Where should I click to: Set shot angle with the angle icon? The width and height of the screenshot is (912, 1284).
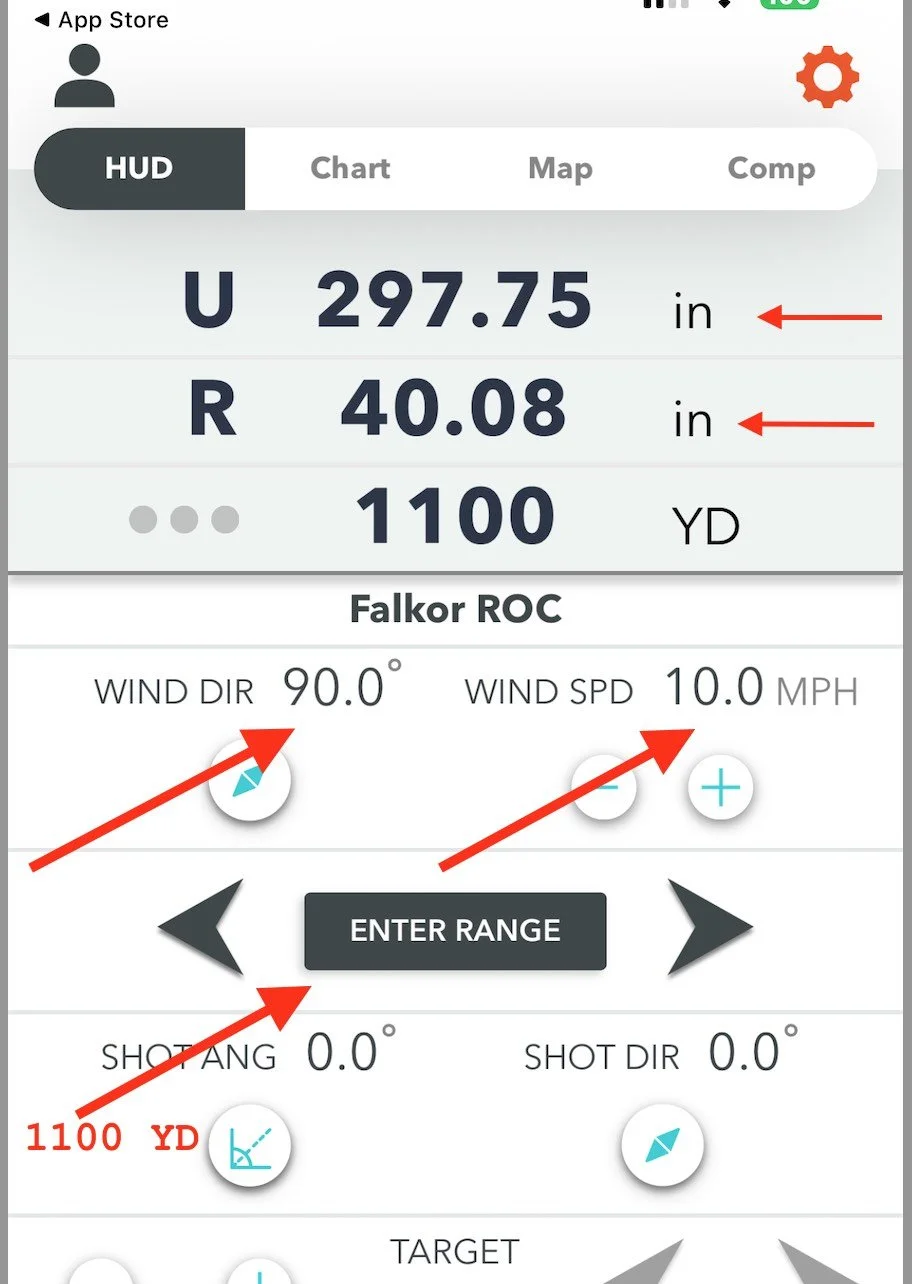click(x=249, y=1146)
